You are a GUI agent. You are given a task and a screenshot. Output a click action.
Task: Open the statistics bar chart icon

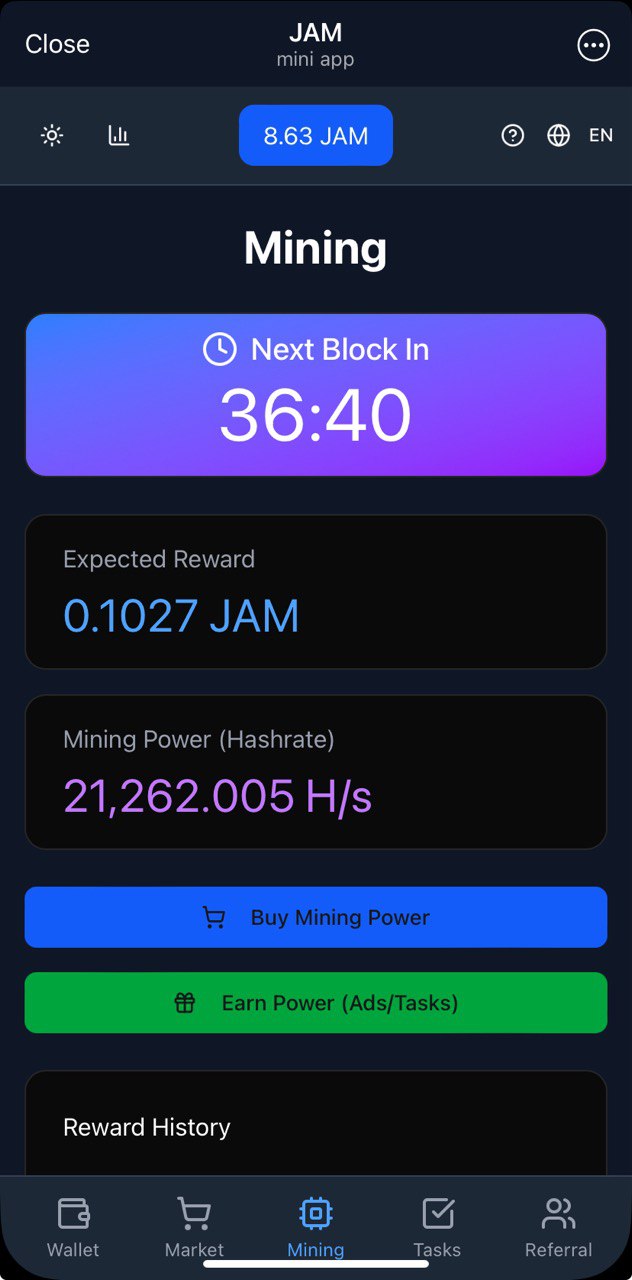click(119, 135)
